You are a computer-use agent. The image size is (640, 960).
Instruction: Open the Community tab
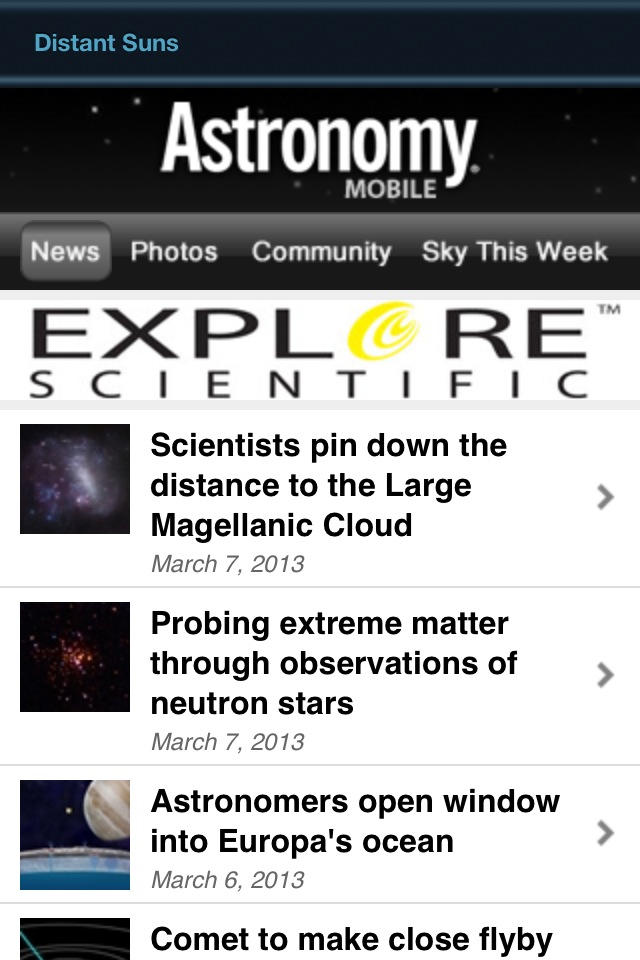point(321,251)
